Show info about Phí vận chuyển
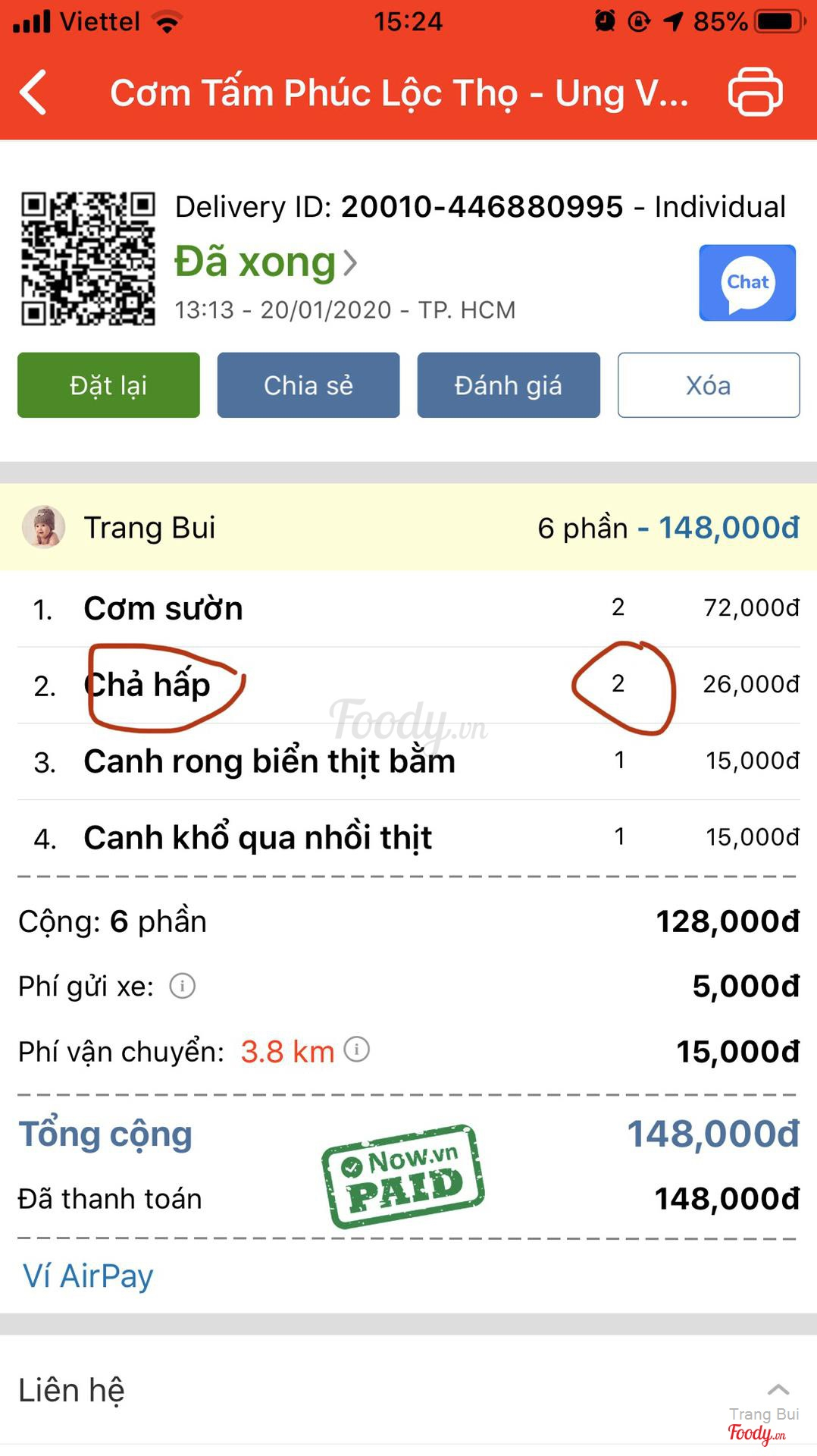Viewport: 817px width, 1456px height. (x=356, y=1050)
